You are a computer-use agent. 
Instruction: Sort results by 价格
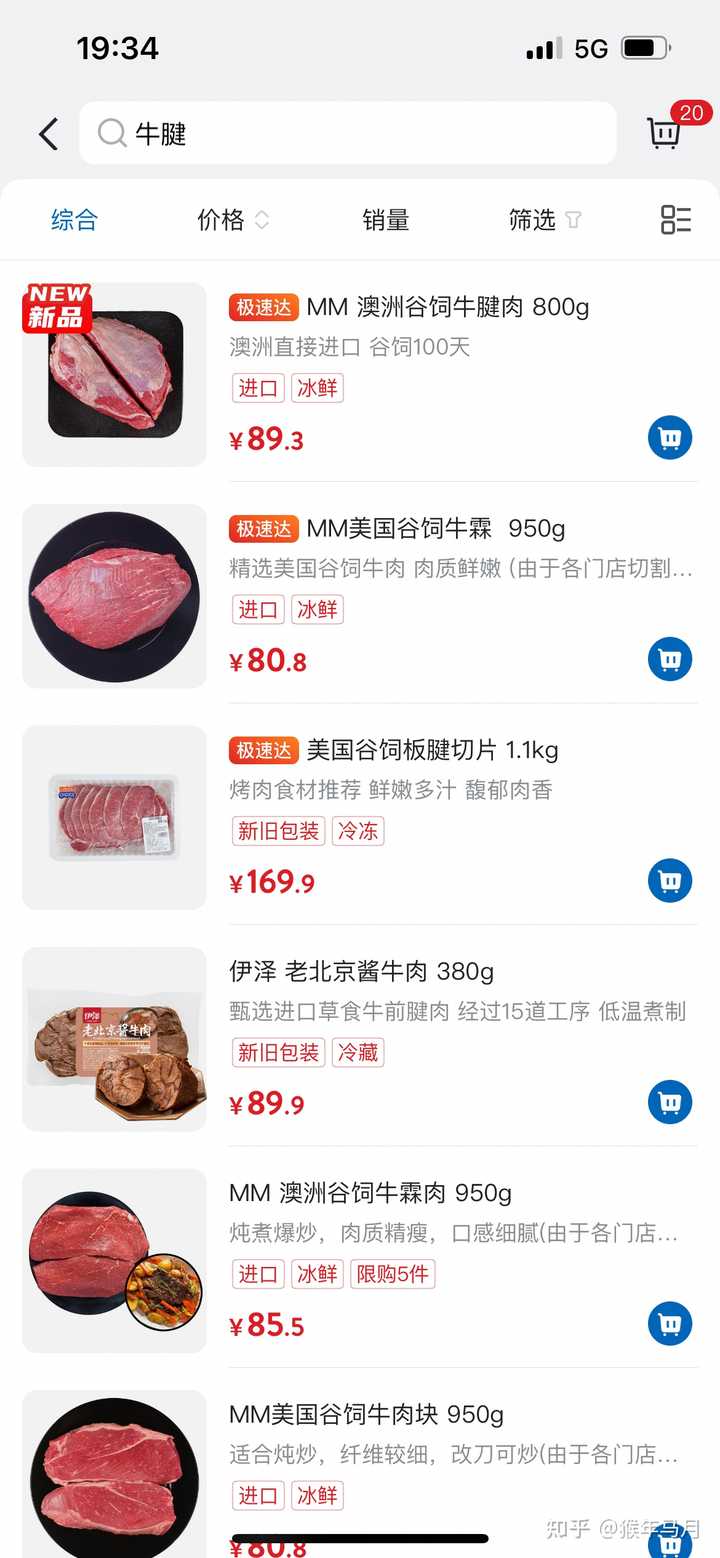(233, 220)
